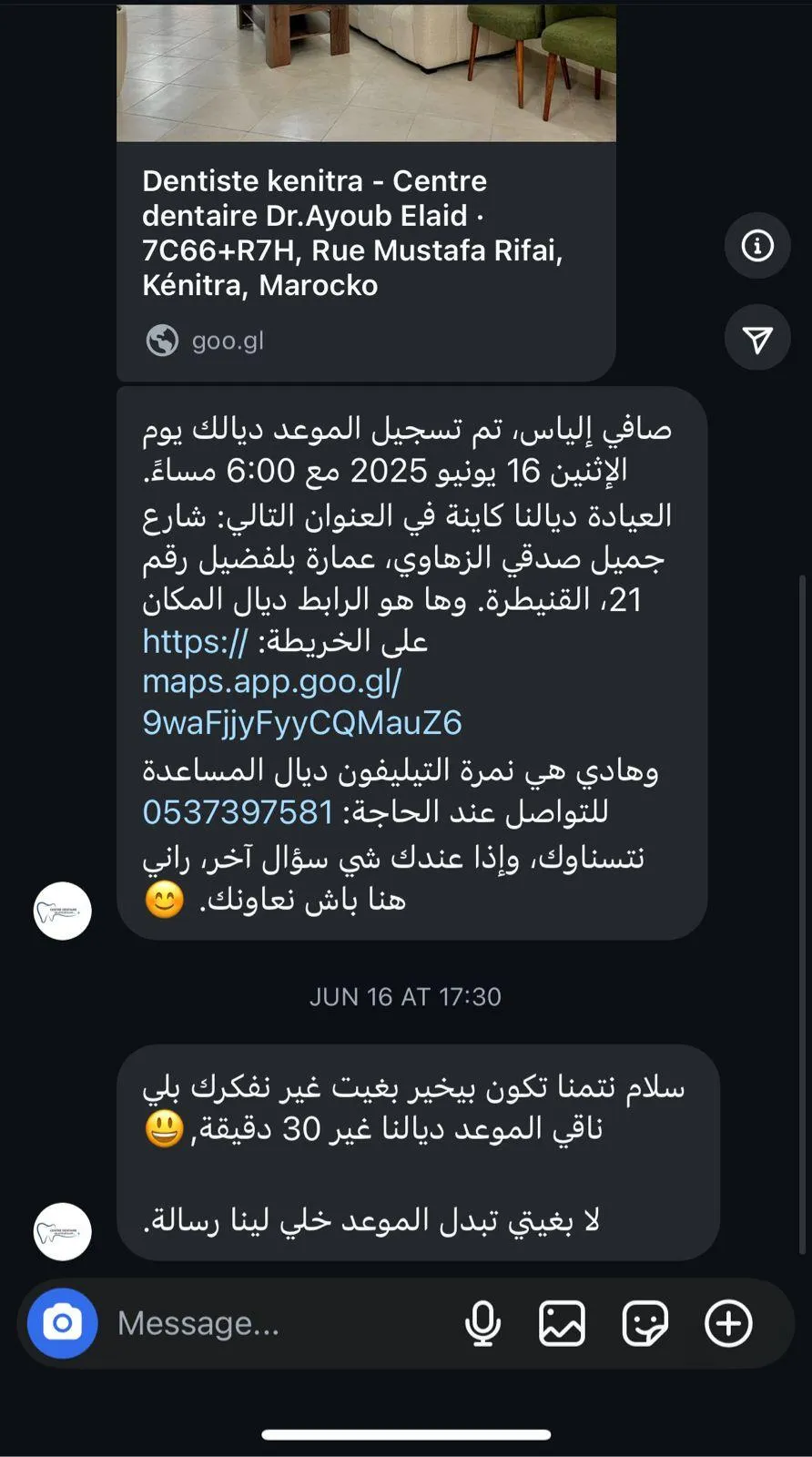Open the camera from the message bar

click(x=62, y=1323)
